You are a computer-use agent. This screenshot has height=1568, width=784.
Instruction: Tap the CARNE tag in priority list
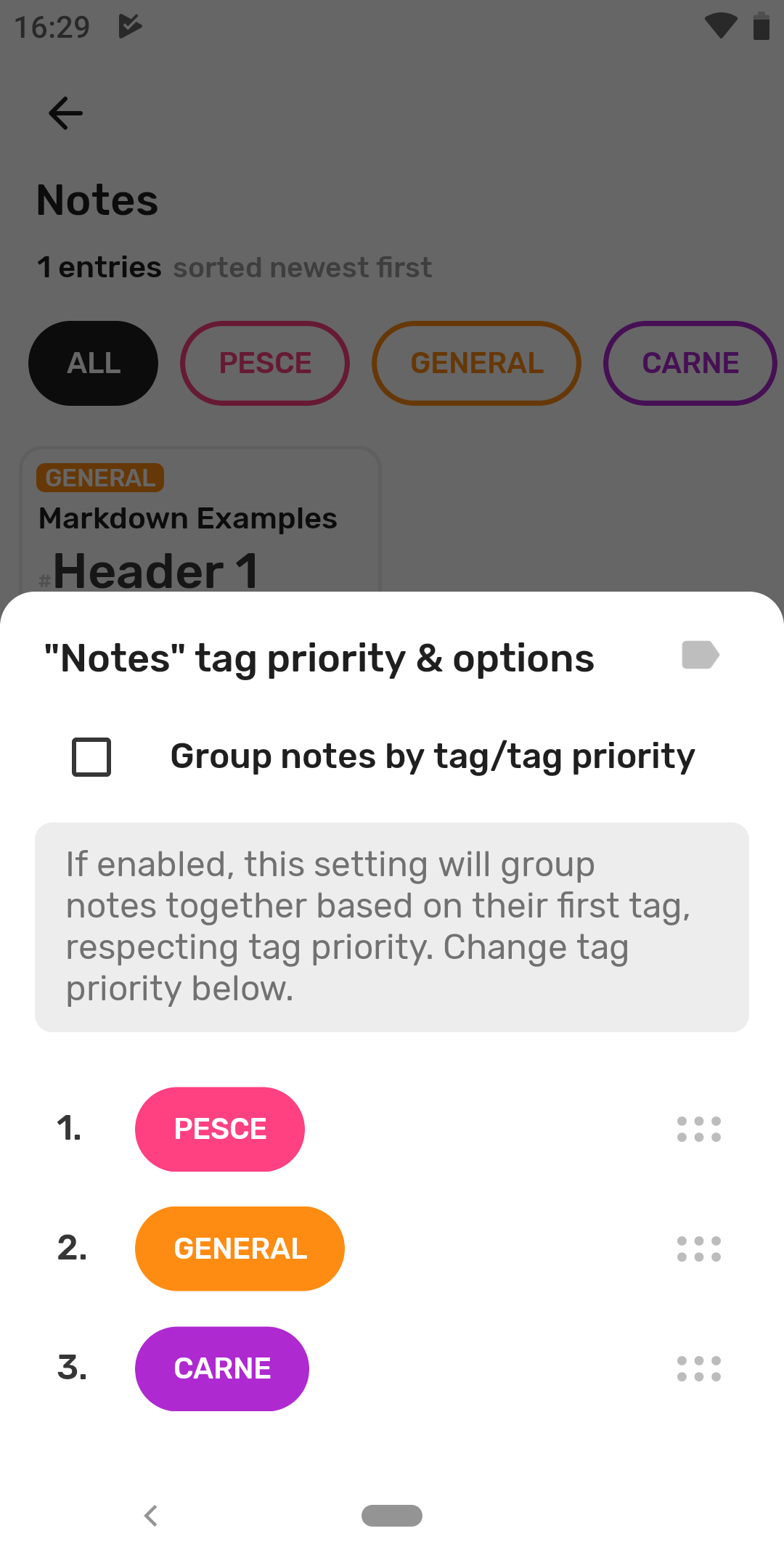click(222, 1368)
